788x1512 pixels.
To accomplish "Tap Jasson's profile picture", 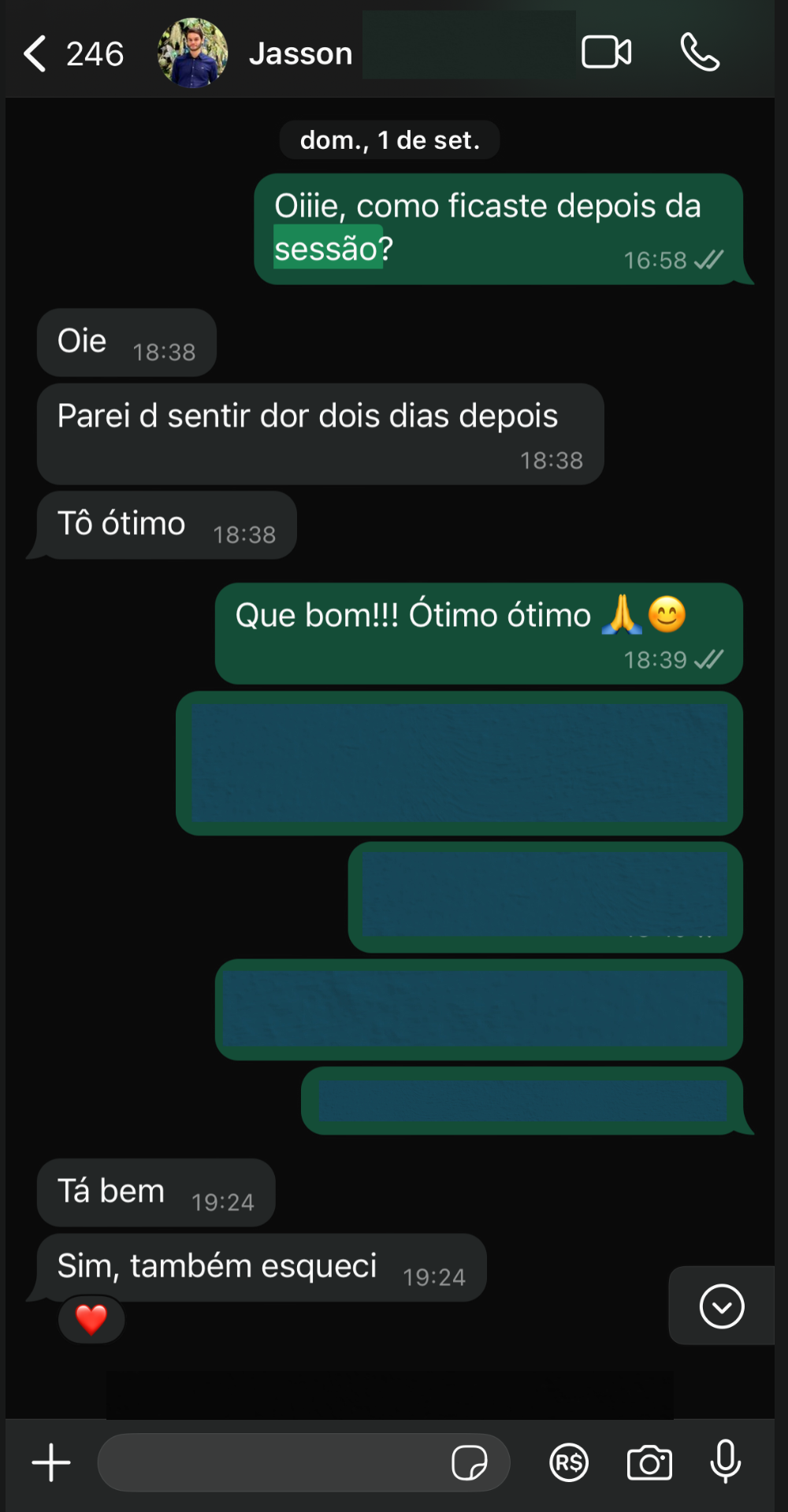I will coord(193,52).
